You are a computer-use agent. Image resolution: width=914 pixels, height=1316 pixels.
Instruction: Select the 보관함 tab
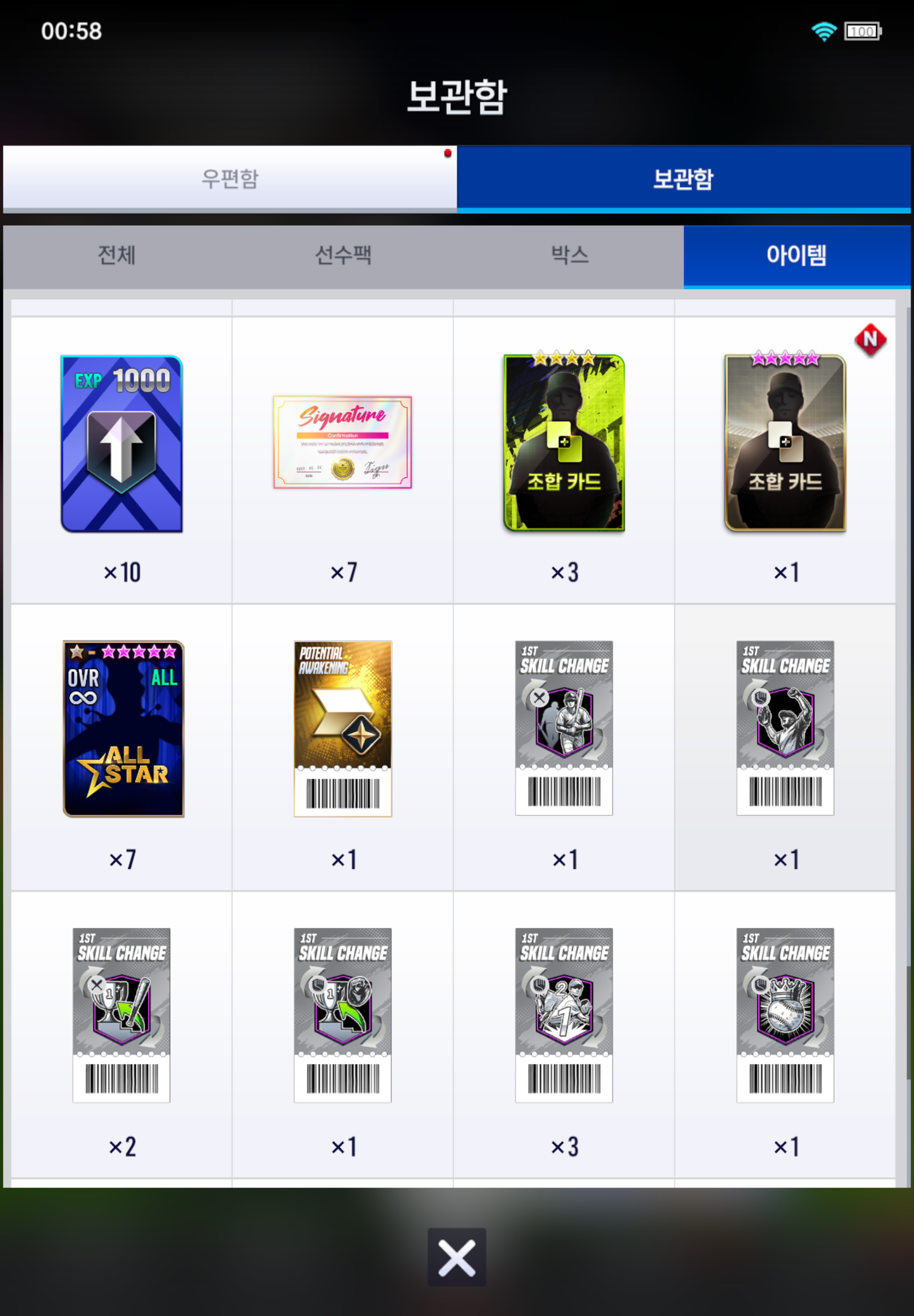pos(683,178)
